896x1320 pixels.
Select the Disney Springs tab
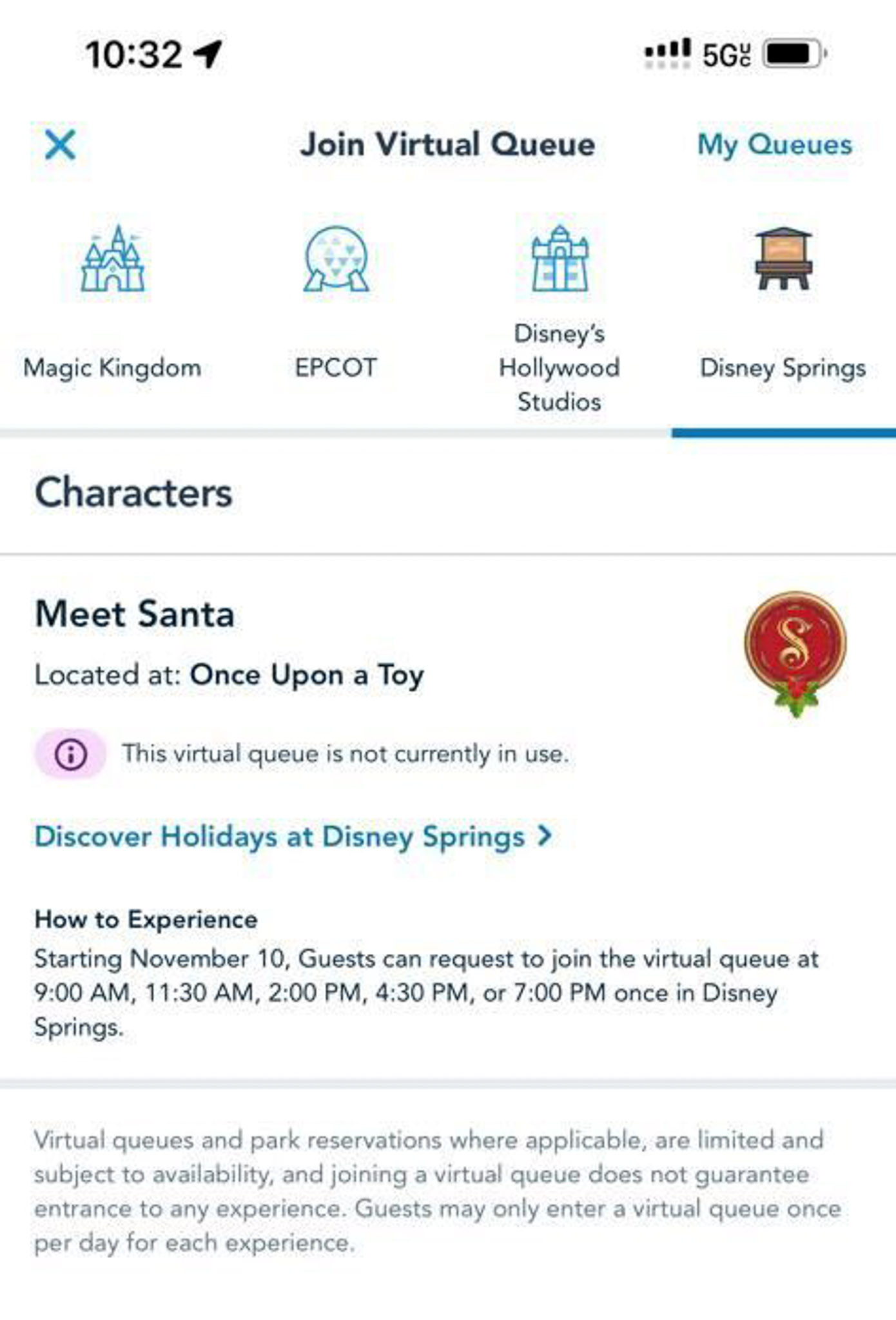coord(783,303)
